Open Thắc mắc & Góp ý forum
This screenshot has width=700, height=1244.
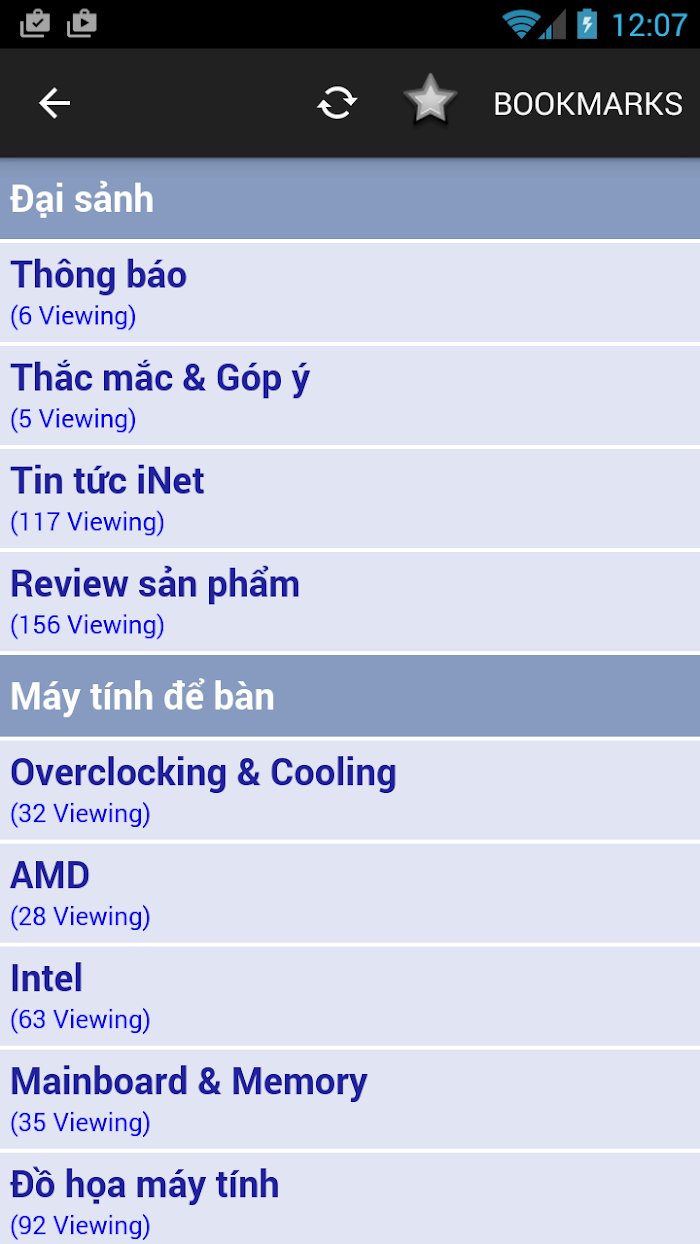(350, 395)
